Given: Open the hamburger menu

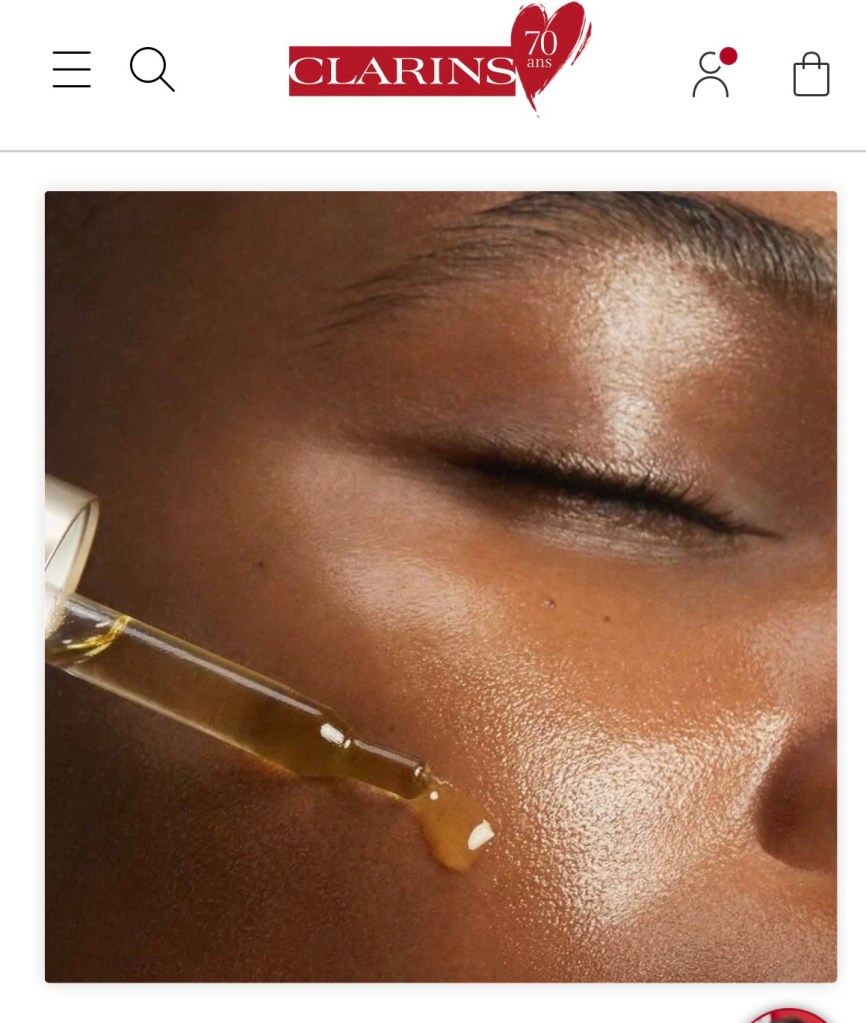Looking at the screenshot, I should click(x=72, y=70).
